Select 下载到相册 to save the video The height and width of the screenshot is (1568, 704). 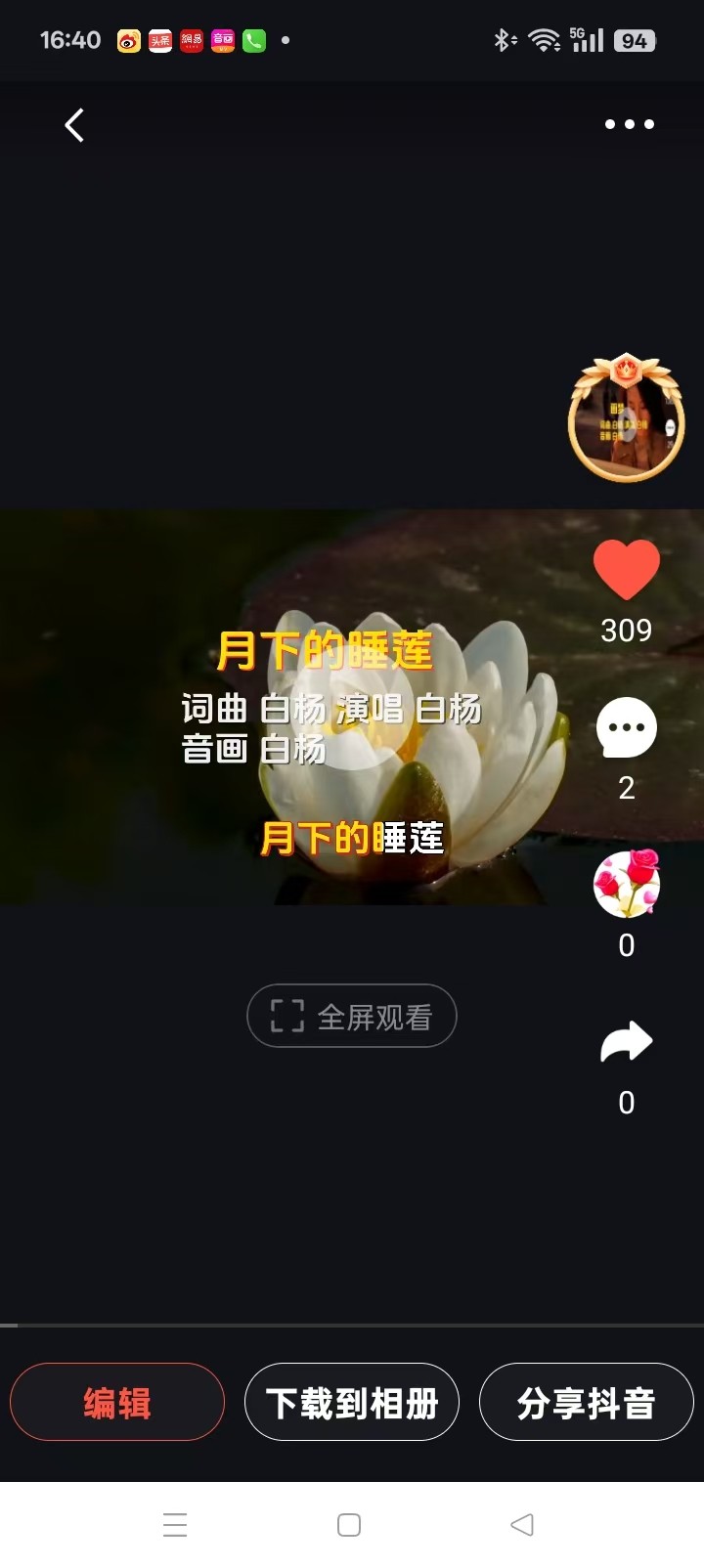pyautogui.click(x=352, y=1402)
